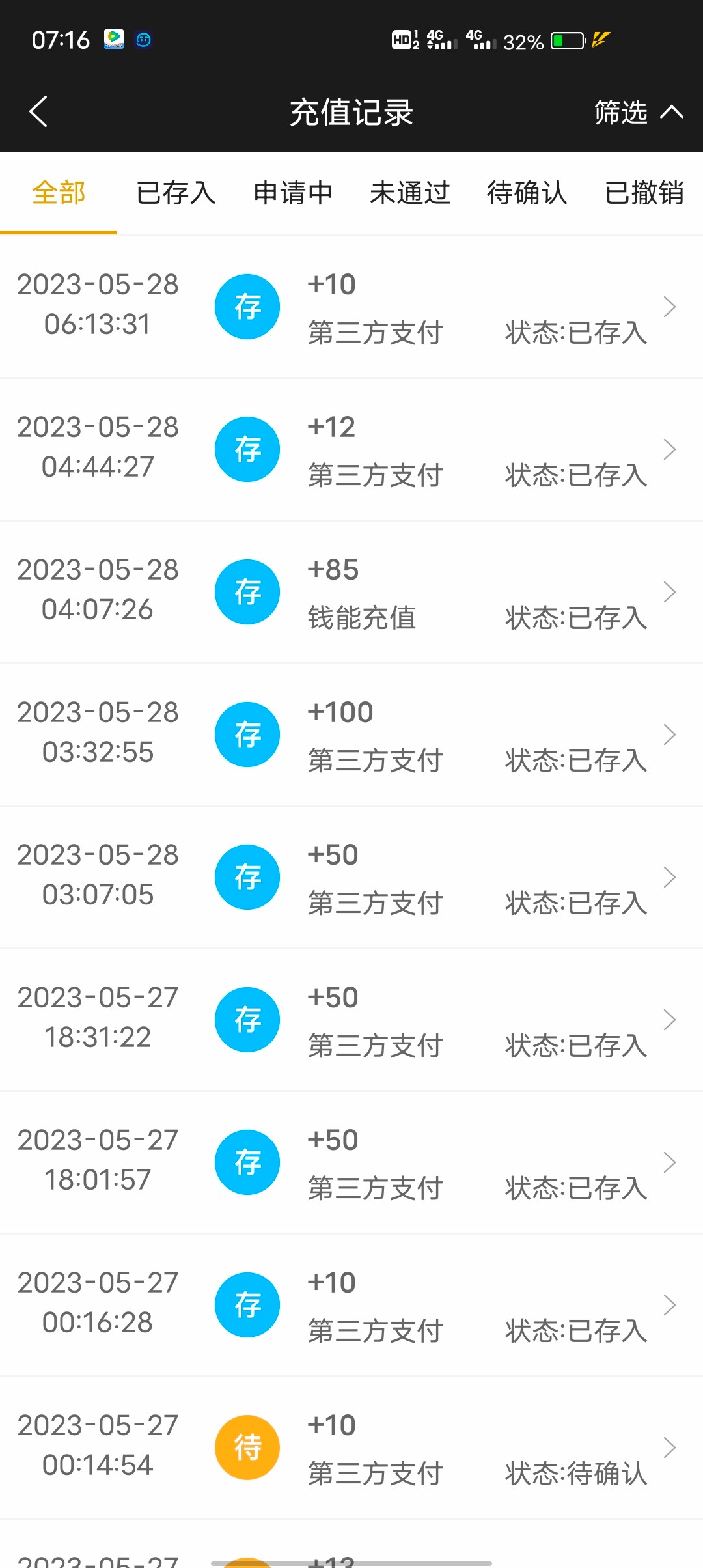Expand details of the +12 deposit record
The height and width of the screenshot is (1568, 703).
pyautogui.click(x=670, y=449)
